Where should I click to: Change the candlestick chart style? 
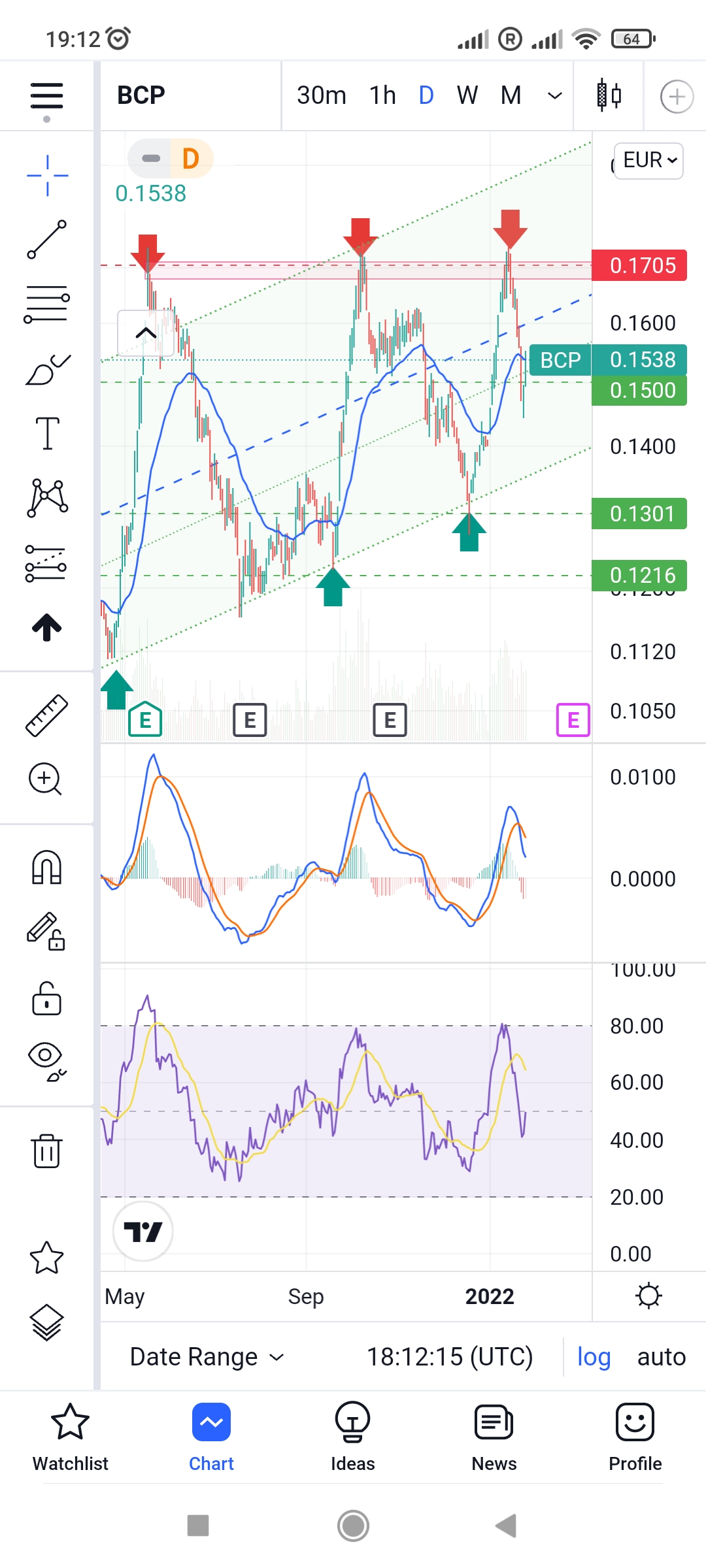(609, 95)
